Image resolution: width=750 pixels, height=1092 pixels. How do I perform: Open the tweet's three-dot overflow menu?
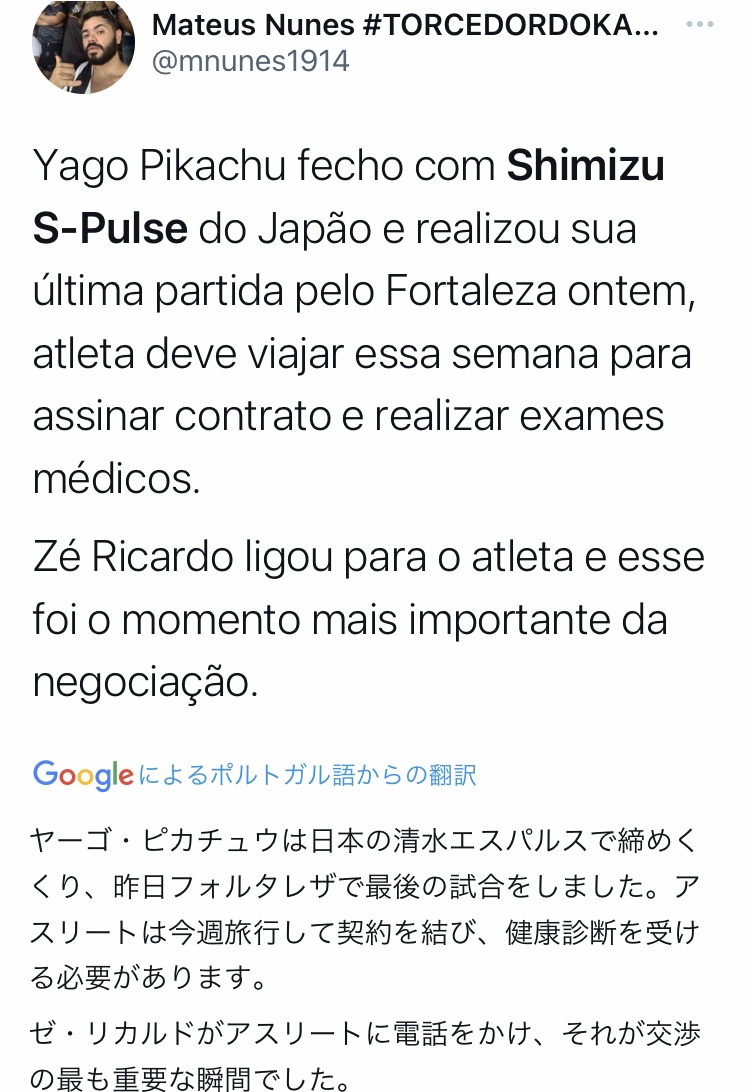point(699,26)
